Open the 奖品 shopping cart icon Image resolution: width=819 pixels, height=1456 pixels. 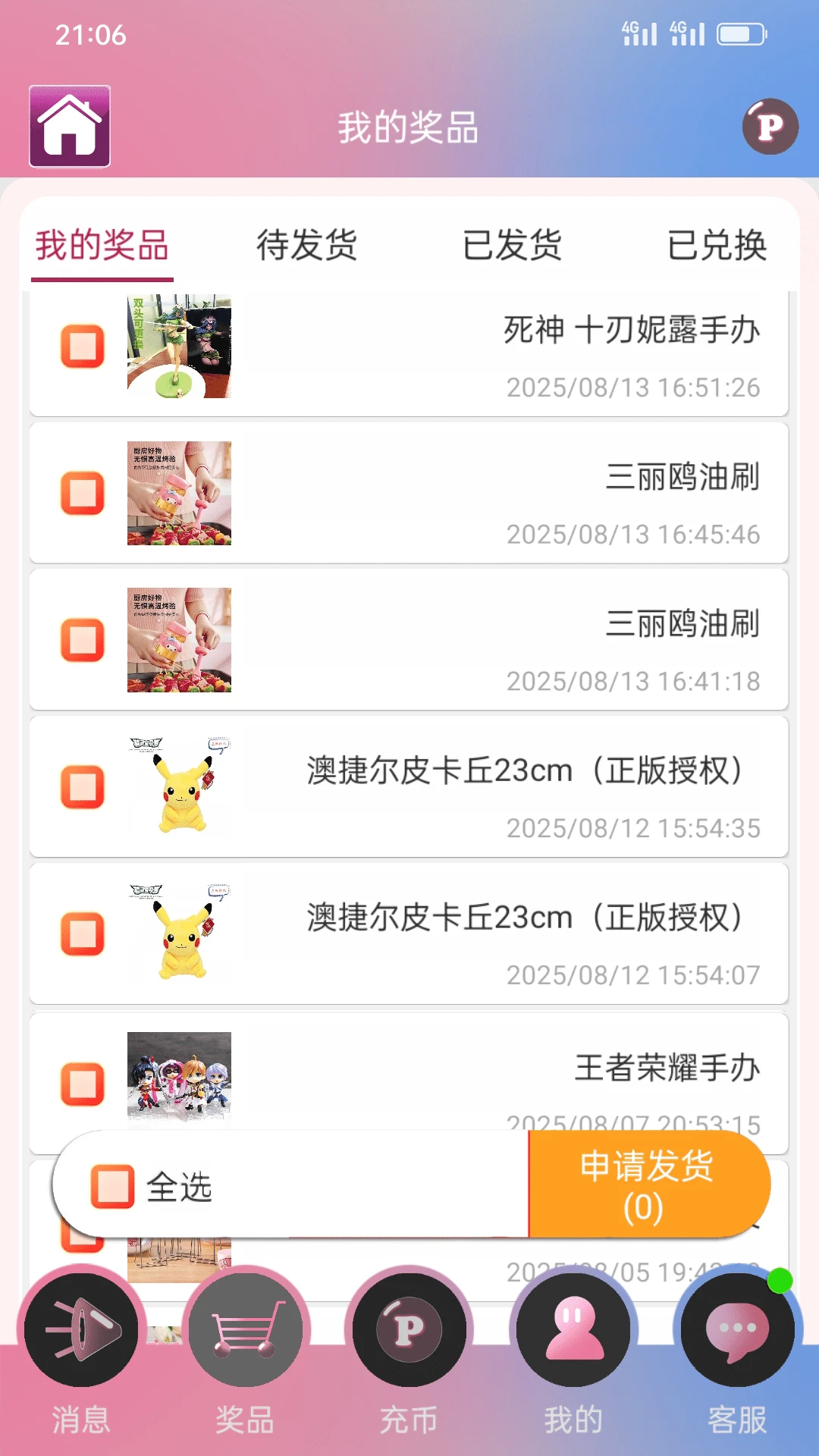click(244, 1332)
